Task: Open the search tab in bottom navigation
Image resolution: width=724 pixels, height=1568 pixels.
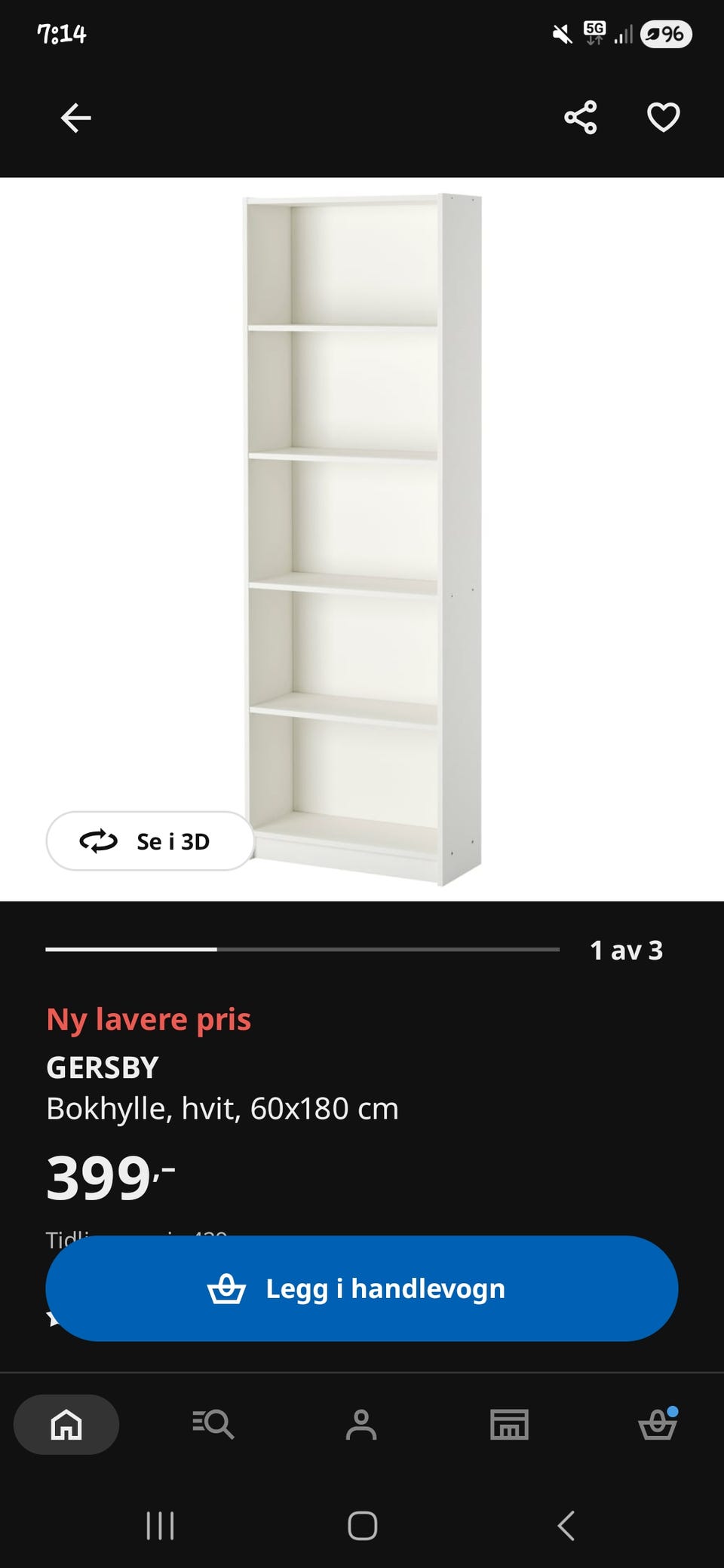Action: pyautogui.click(x=213, y=1425)
